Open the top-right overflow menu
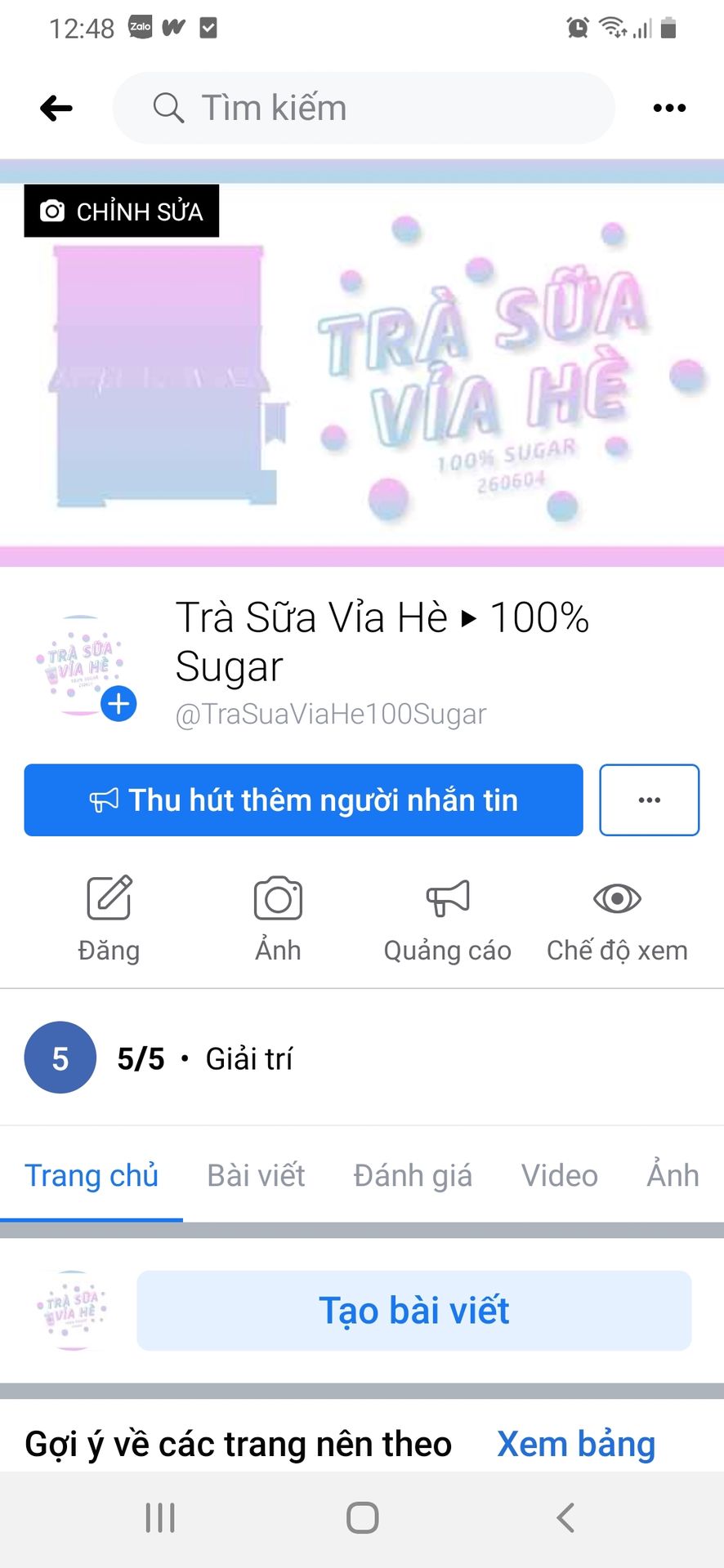 point(669,108)
